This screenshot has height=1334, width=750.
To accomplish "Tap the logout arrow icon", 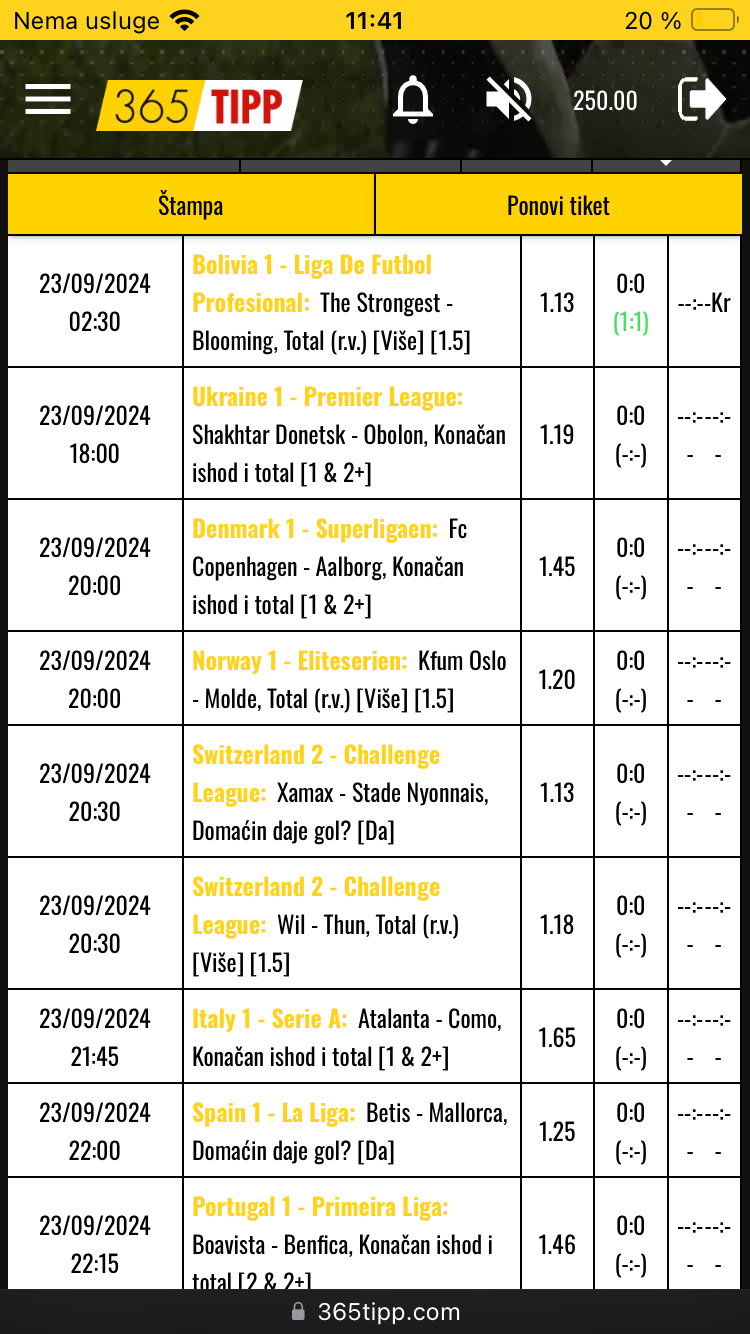I will (x=700, y=100).
